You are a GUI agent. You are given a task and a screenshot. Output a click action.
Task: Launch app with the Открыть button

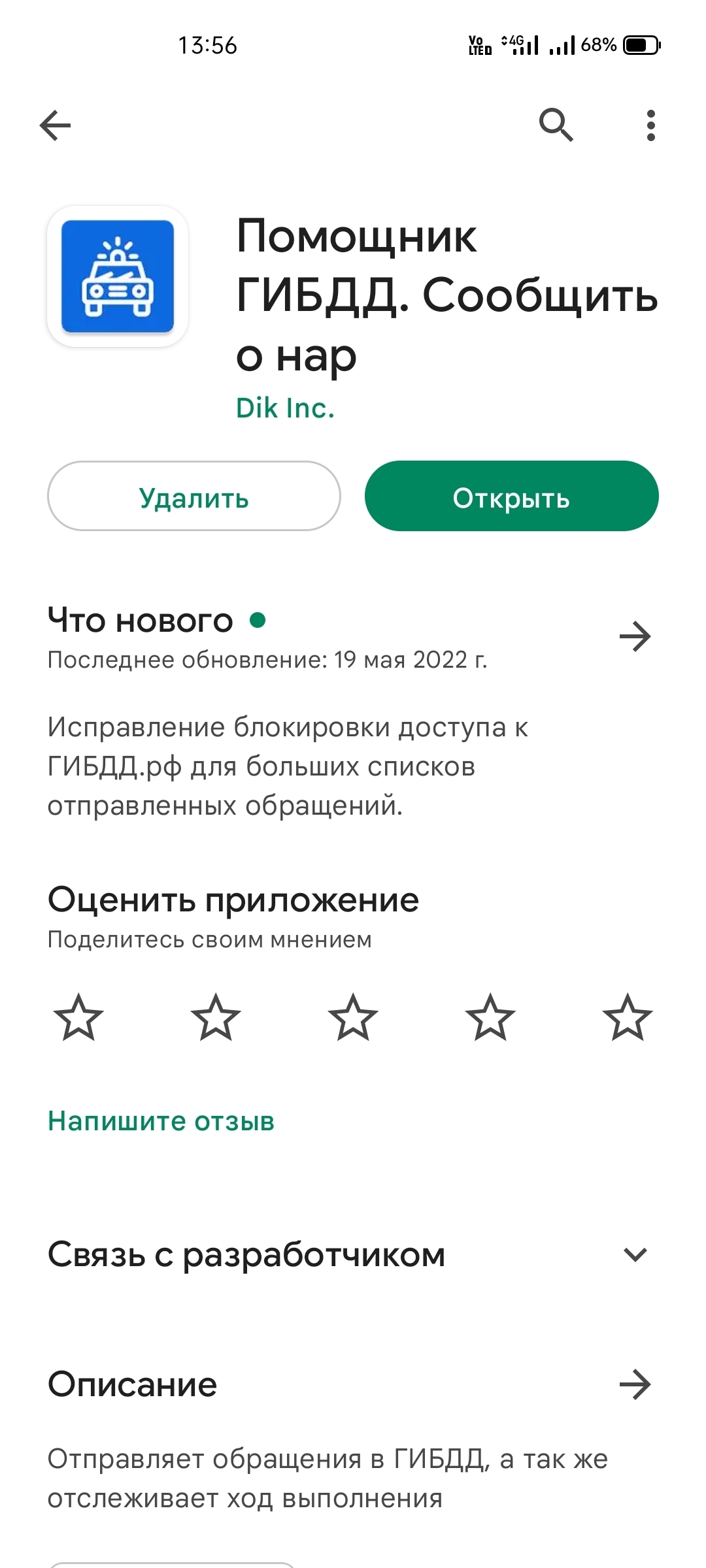click(511, 497)
